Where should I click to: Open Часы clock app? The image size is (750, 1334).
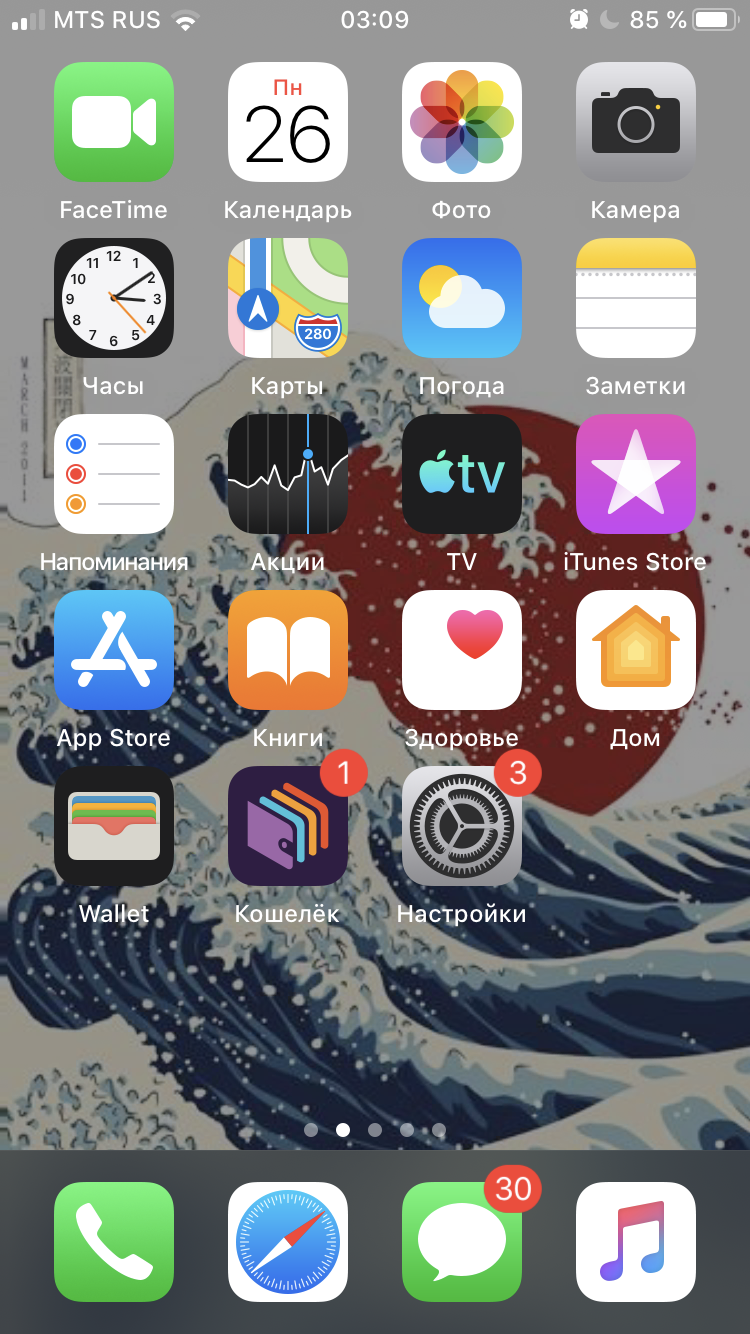114,298
